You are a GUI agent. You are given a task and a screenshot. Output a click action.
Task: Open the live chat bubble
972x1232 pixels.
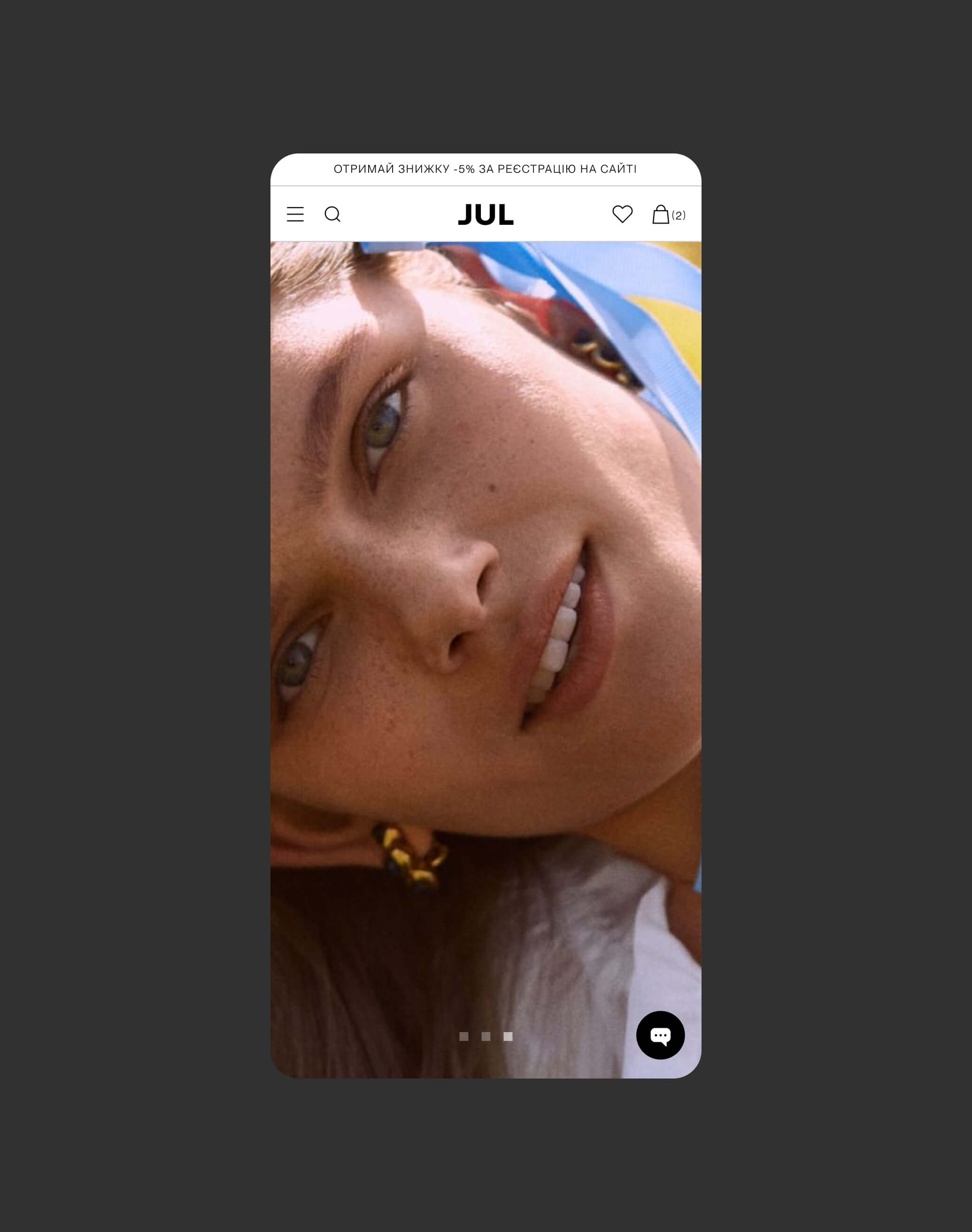pos(660,1034)
